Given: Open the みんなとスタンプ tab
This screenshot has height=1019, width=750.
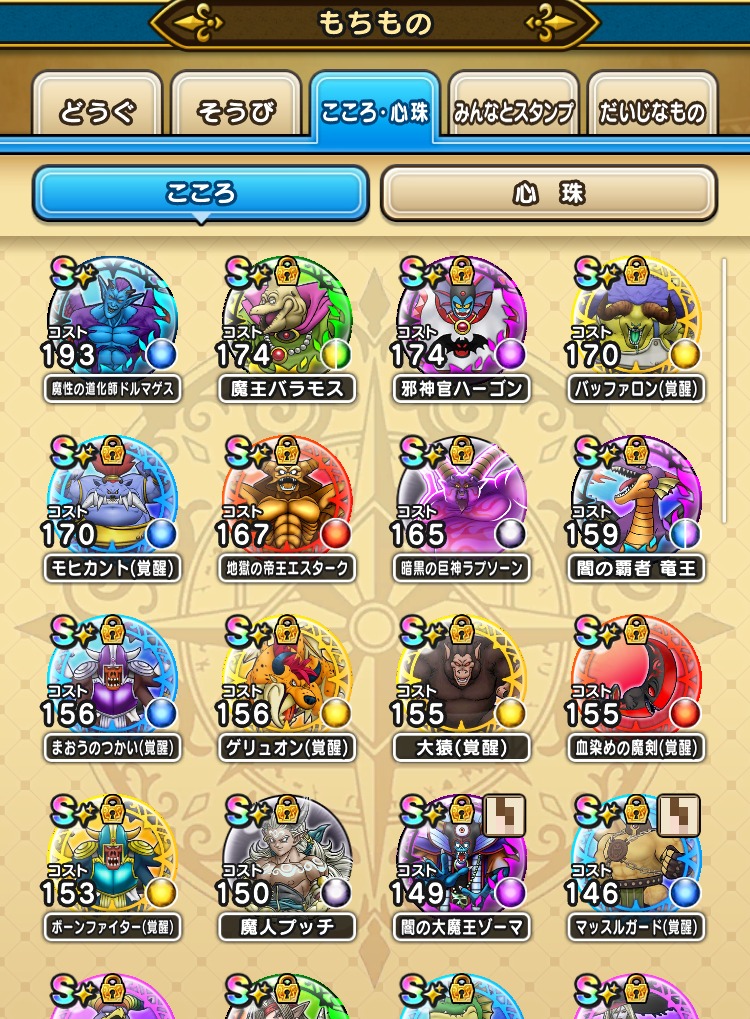Looking at the screenshot, I should [x=512, y=111].
